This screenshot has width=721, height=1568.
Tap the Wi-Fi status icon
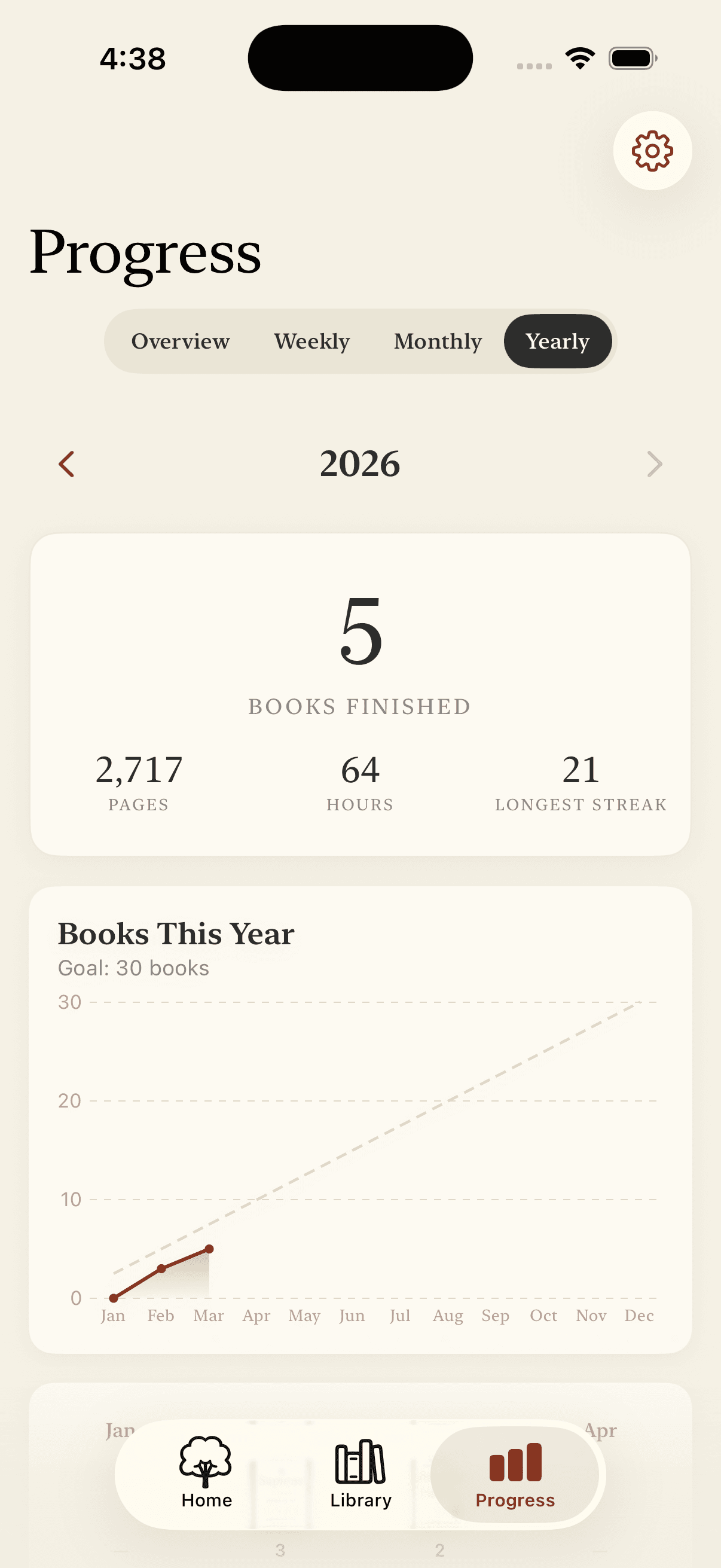click(579, 57)
